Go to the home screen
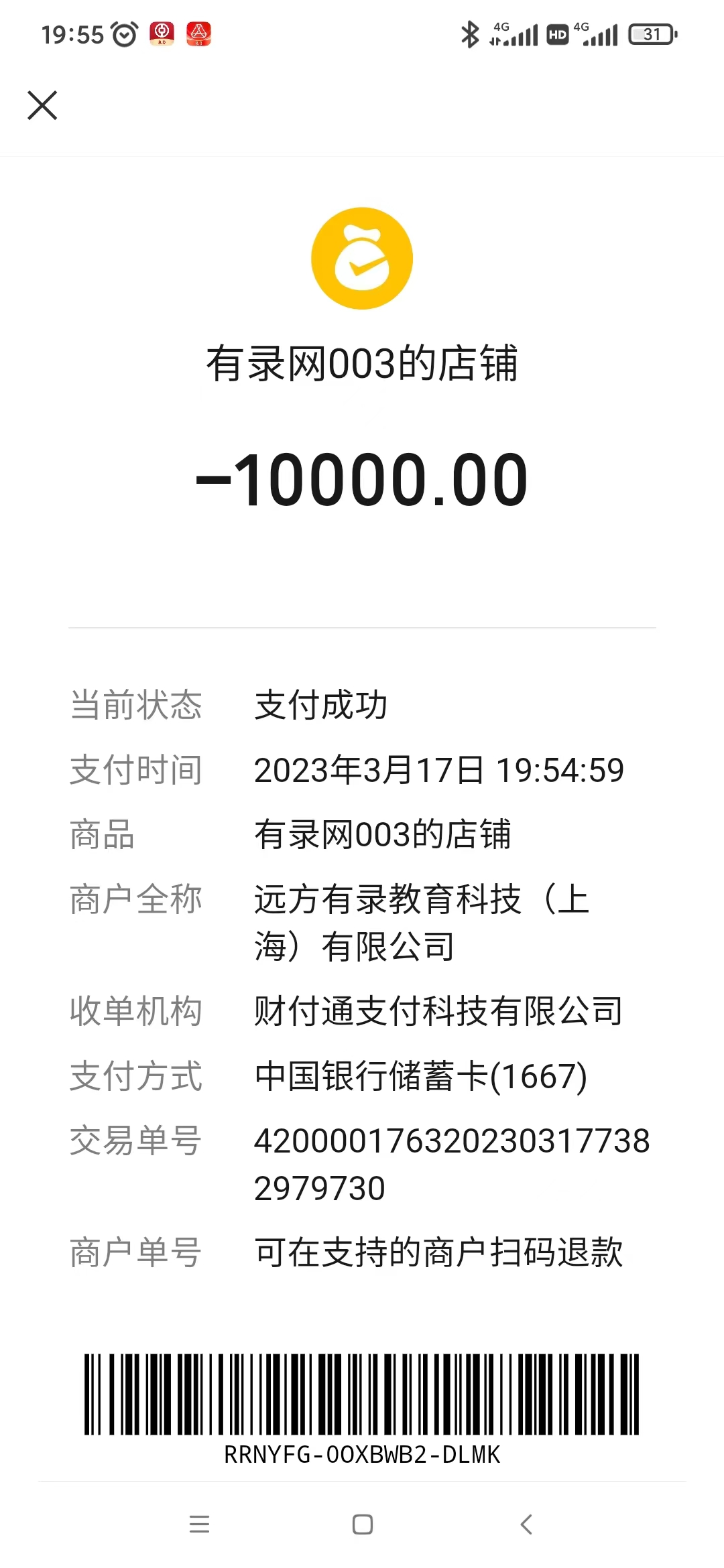Image resolution: width=724 pixels, height=1568 pixels. (363, 1524)
